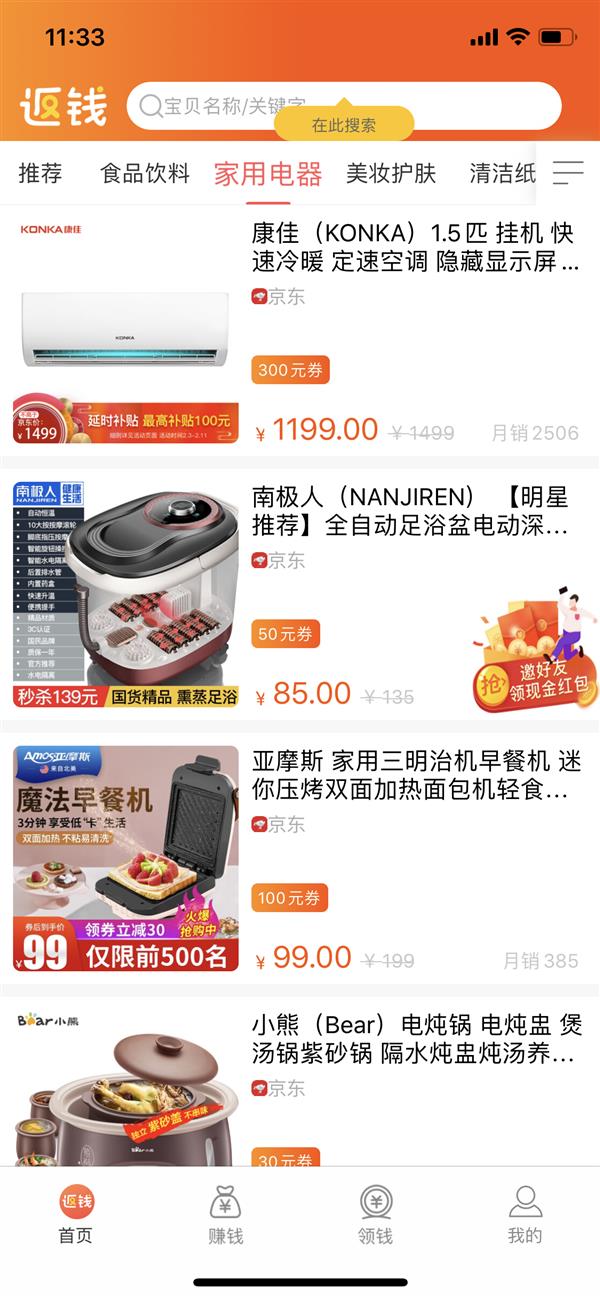Open the KONKA air conditioner product

click(x=415, y=247)
